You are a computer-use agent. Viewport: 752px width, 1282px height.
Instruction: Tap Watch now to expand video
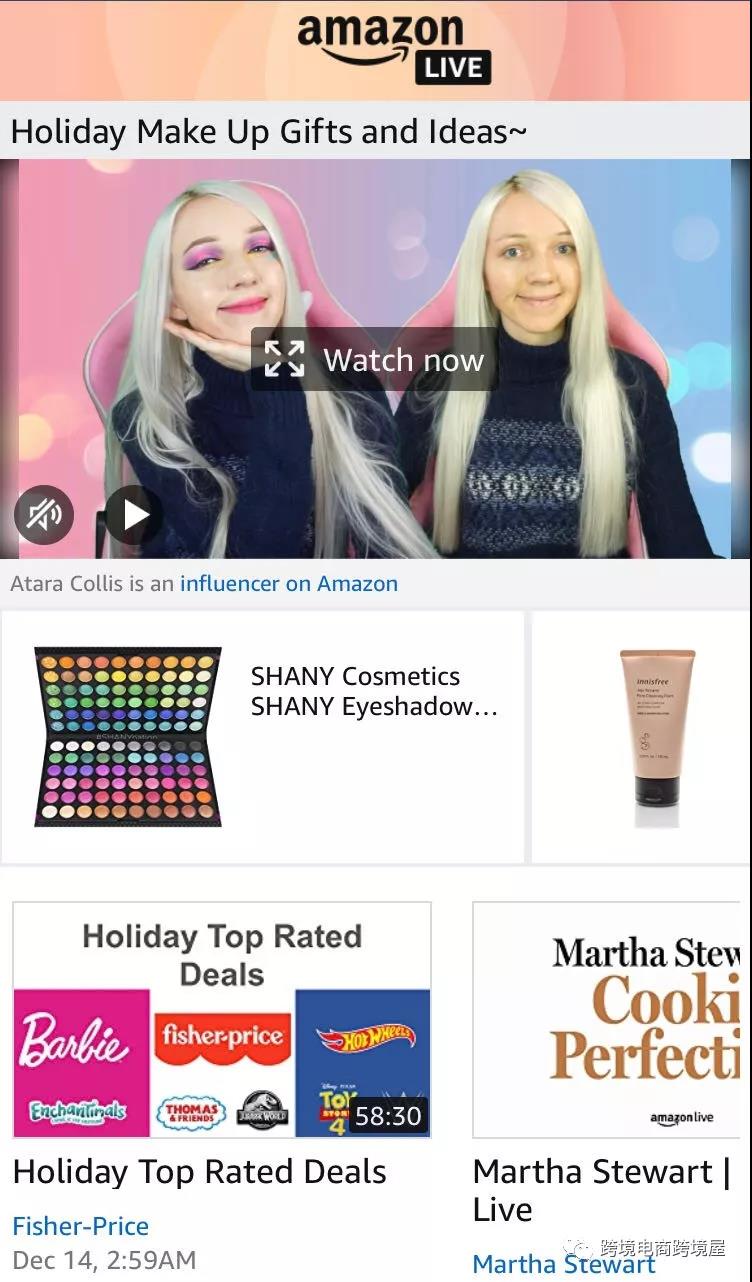click(x=374, y=360)
